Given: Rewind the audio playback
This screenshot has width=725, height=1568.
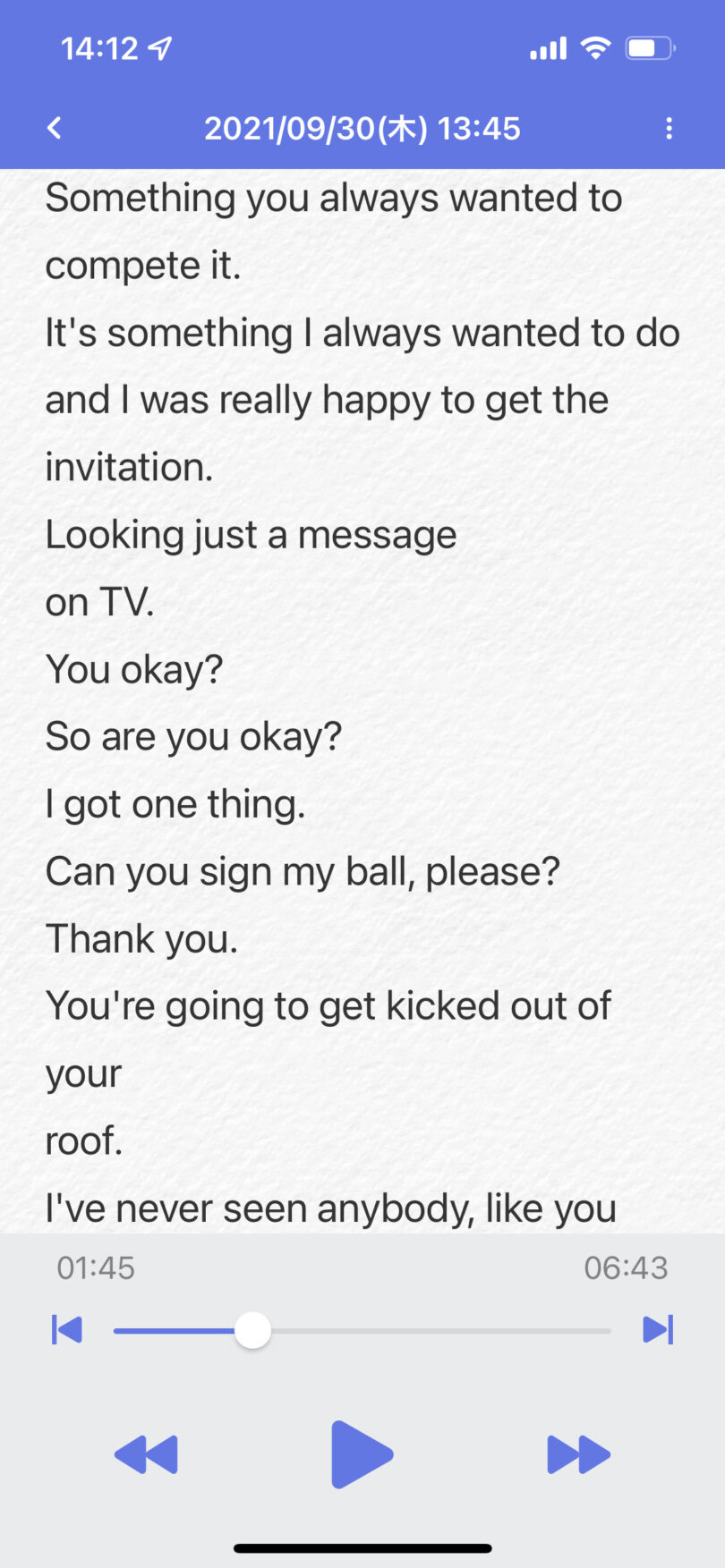Looking at the screenshot, I should 146,1454.
